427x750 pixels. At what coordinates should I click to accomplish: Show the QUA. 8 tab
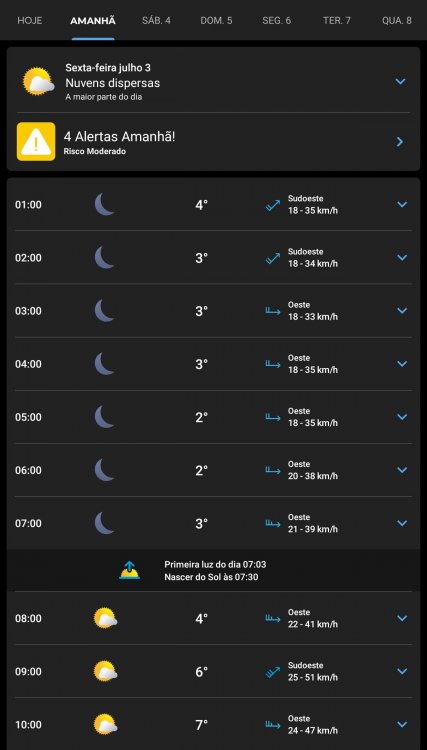pos(396,21)
